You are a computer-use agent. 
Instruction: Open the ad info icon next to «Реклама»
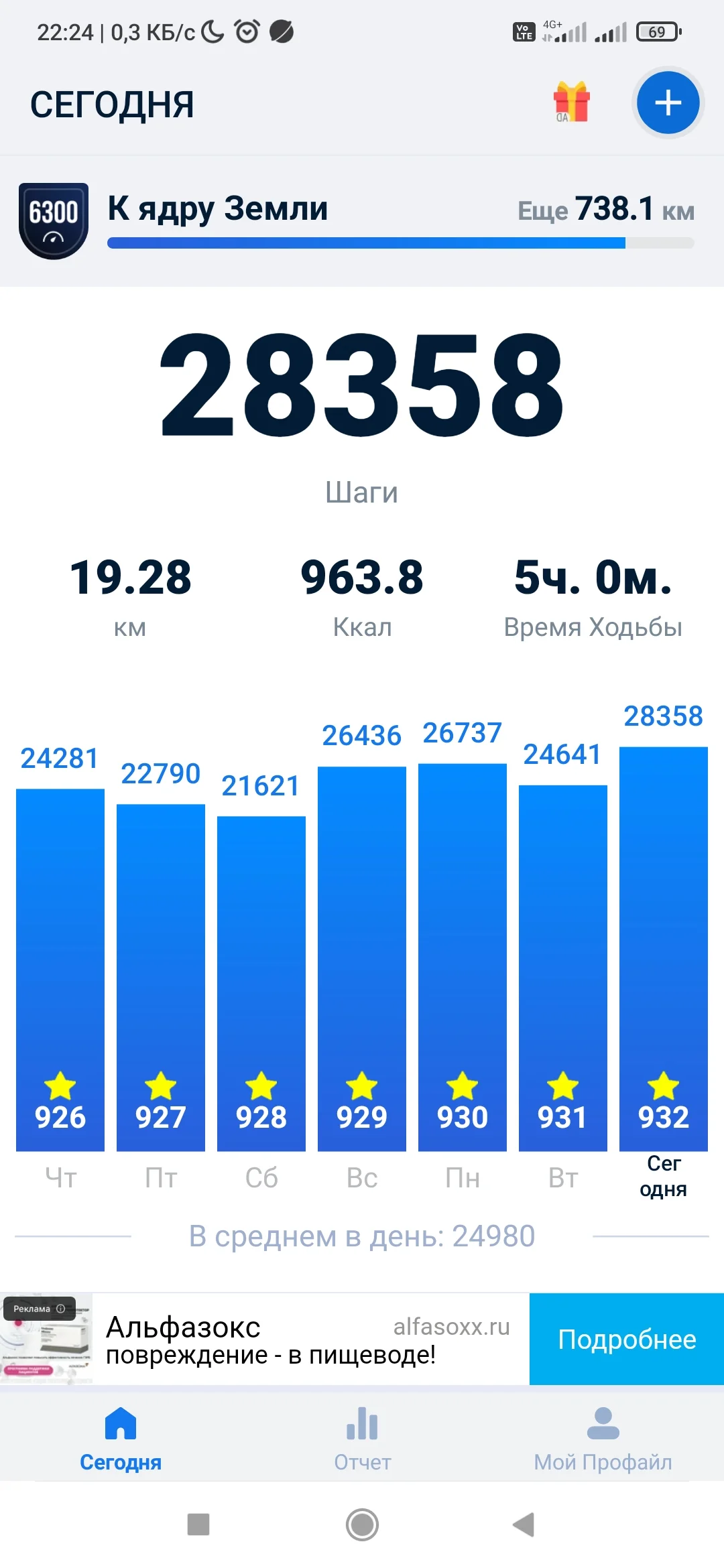61,1309
